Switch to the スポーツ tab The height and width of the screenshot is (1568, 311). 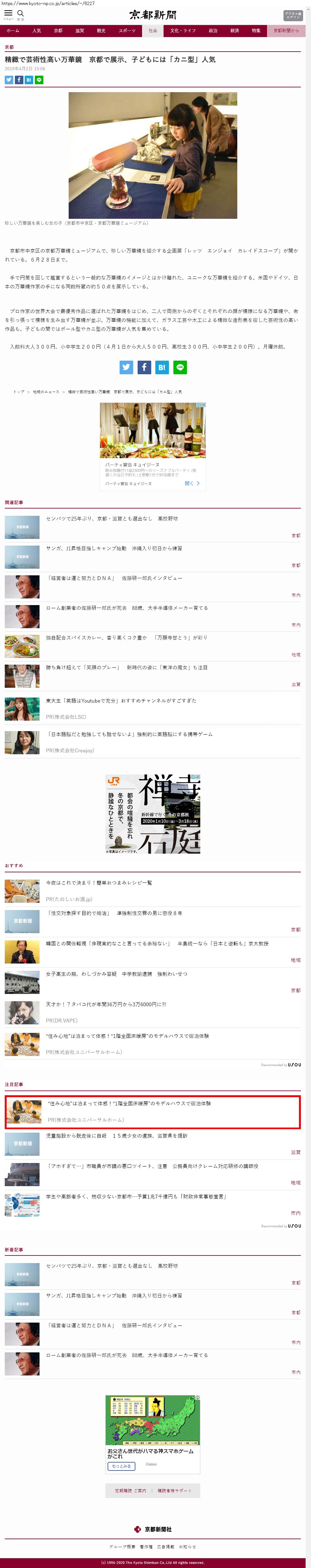coord(127,30)
